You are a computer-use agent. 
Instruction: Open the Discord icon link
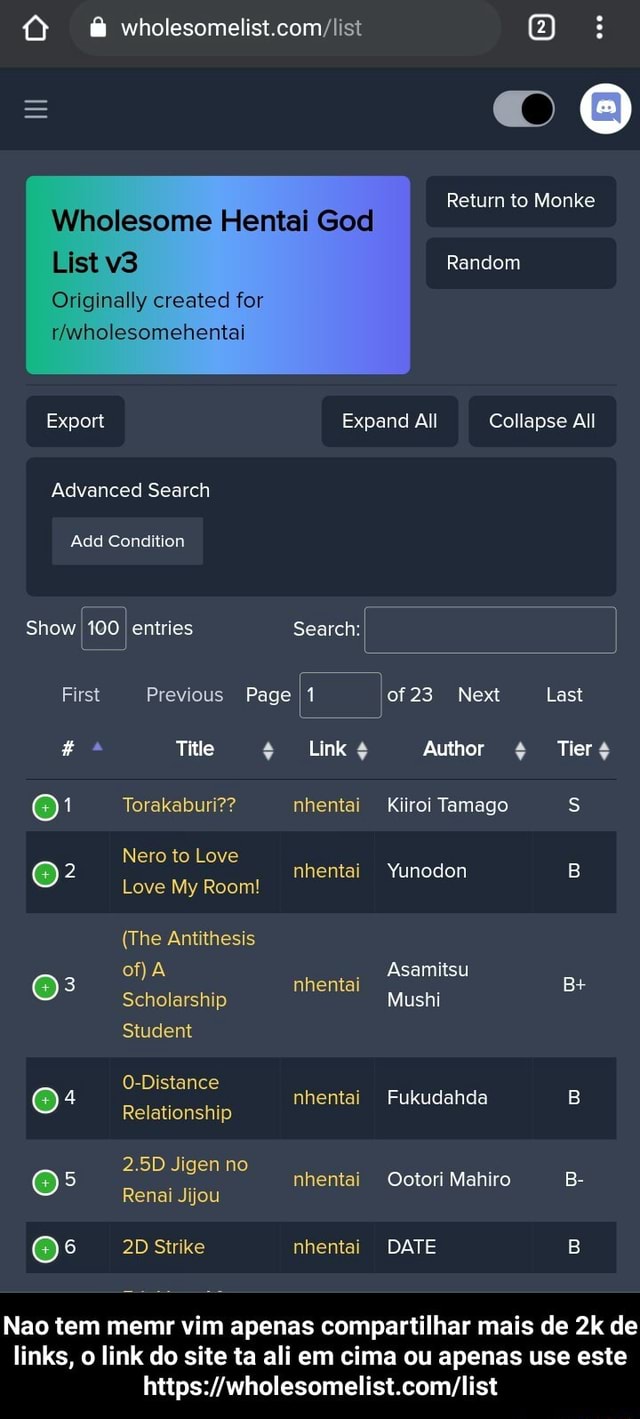(x=606, y=109)
